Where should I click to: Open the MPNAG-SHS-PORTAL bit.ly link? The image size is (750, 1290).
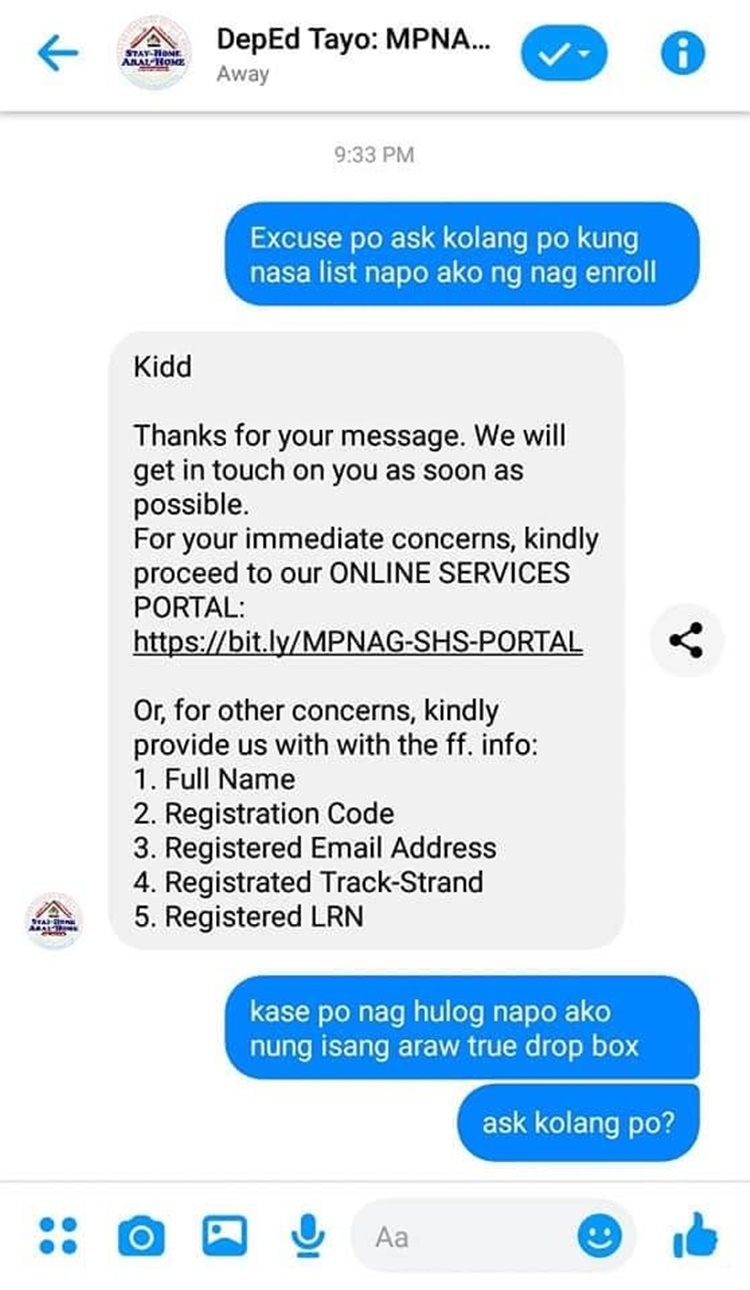click(358, 642)
